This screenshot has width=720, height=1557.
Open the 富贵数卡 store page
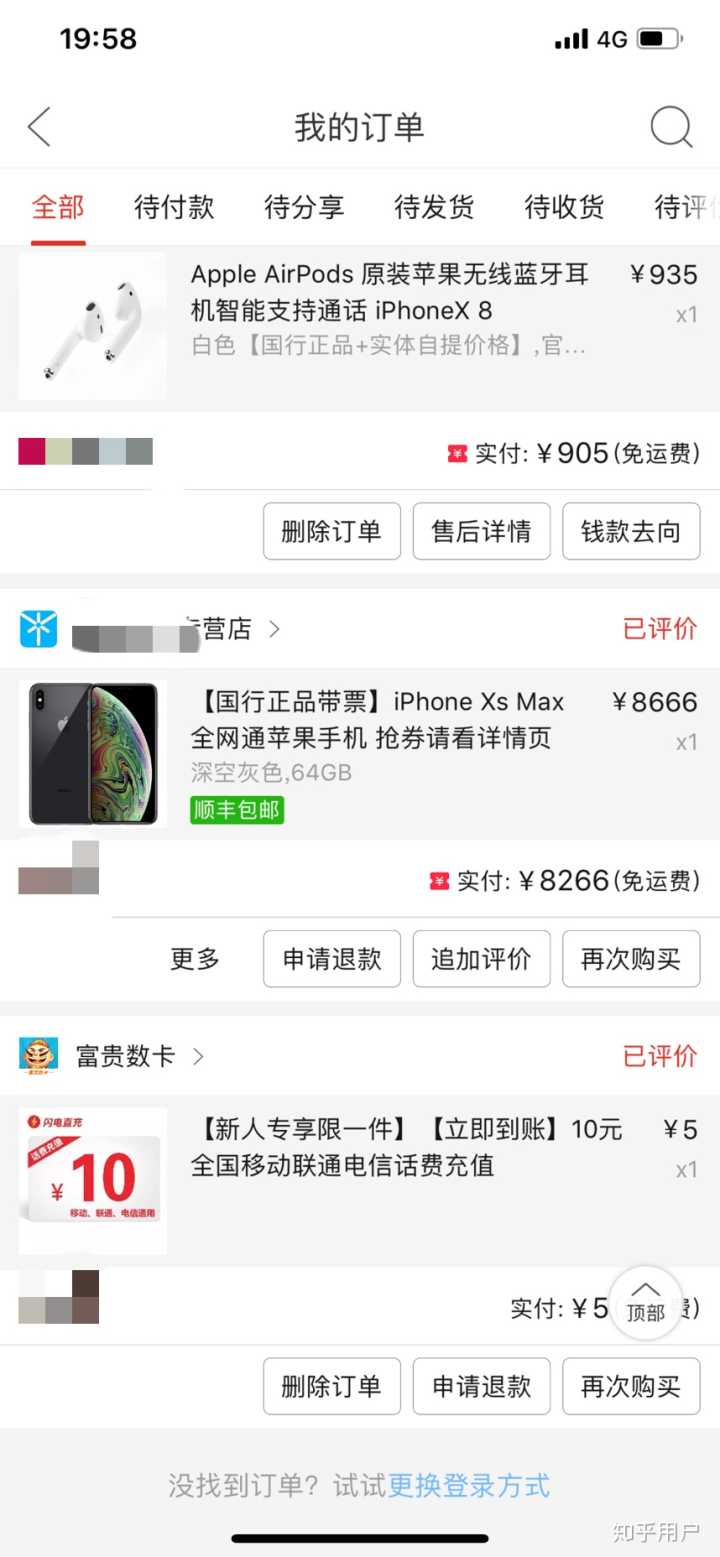tap(125, 1056)
